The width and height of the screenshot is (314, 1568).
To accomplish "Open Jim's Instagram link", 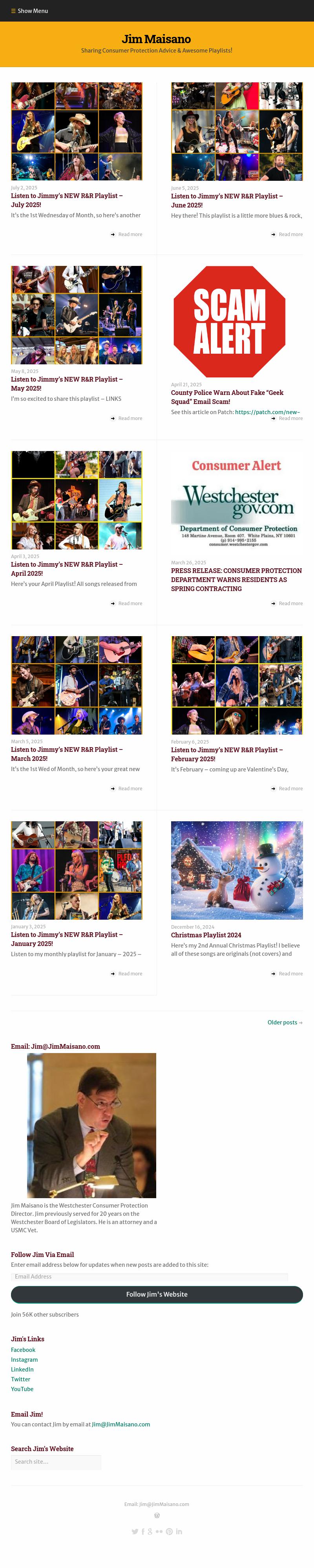I will 24,1359.
